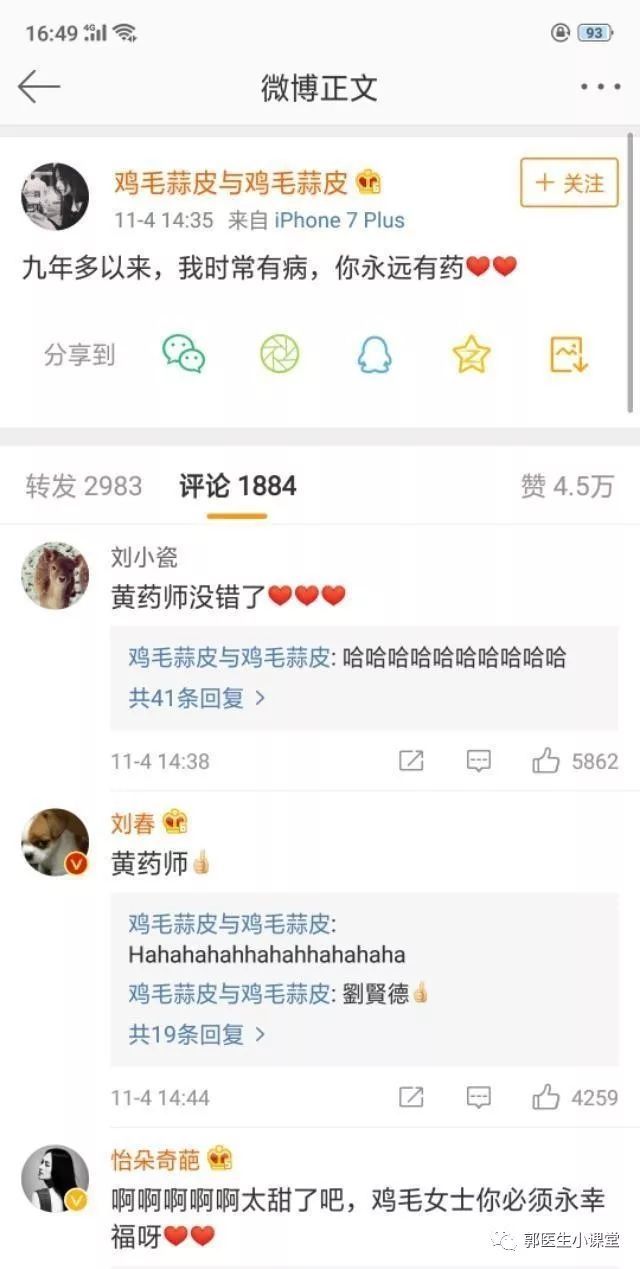Expand 共19条回复 under 刘春's comment

click(x=196, y=1033)
